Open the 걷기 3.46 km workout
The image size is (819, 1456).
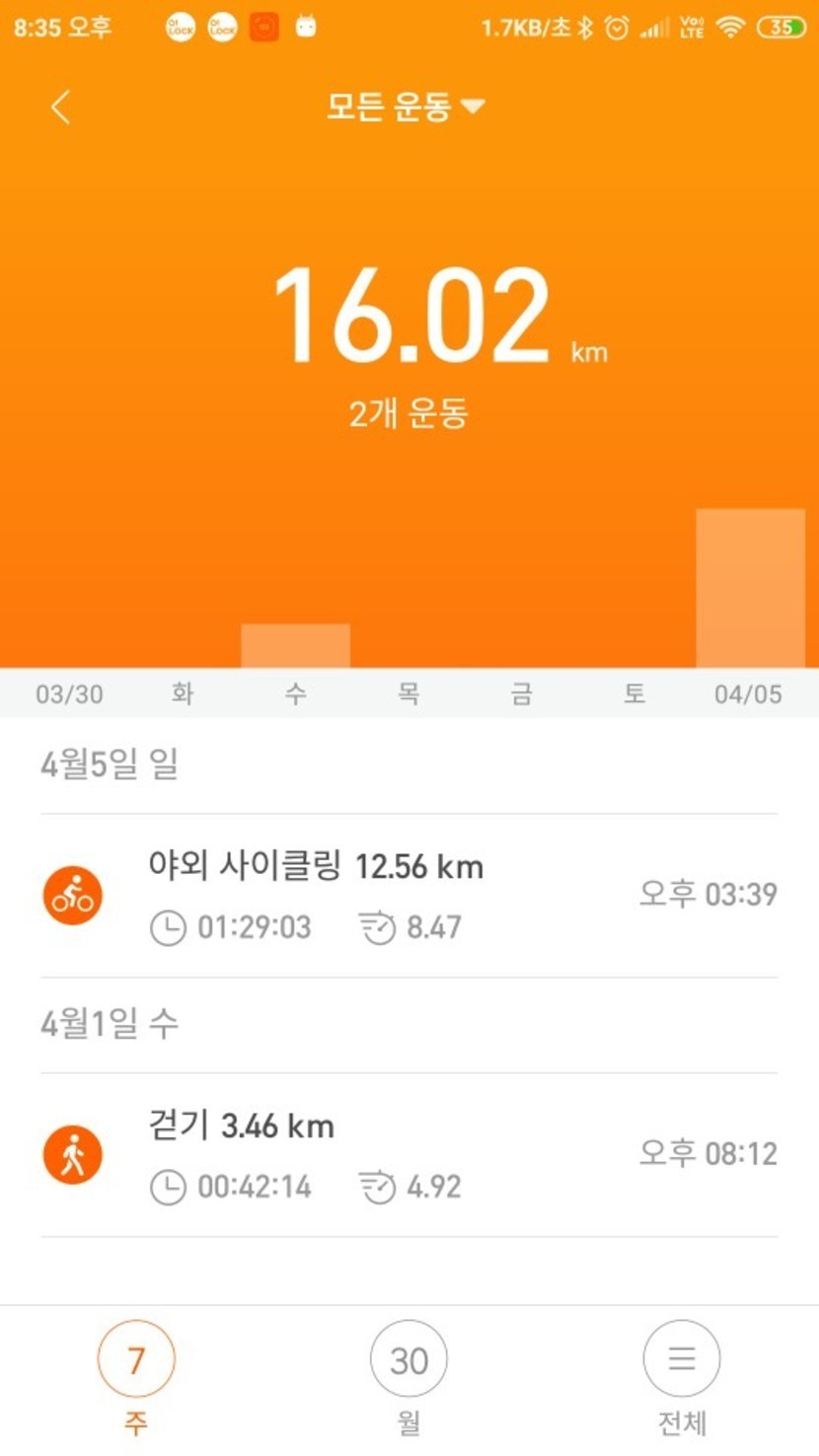click(409, 1155)
